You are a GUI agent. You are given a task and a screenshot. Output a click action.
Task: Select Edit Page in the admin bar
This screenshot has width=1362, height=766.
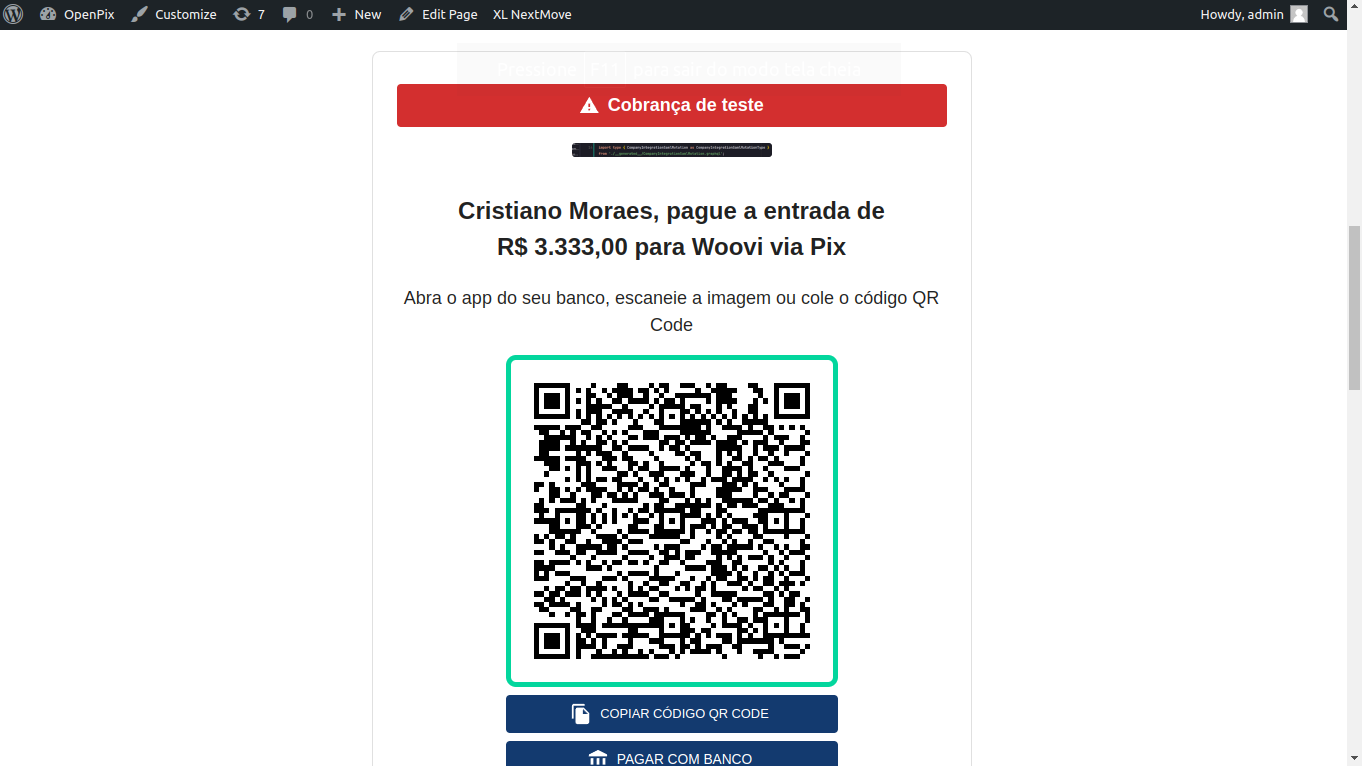coord(438,14)
